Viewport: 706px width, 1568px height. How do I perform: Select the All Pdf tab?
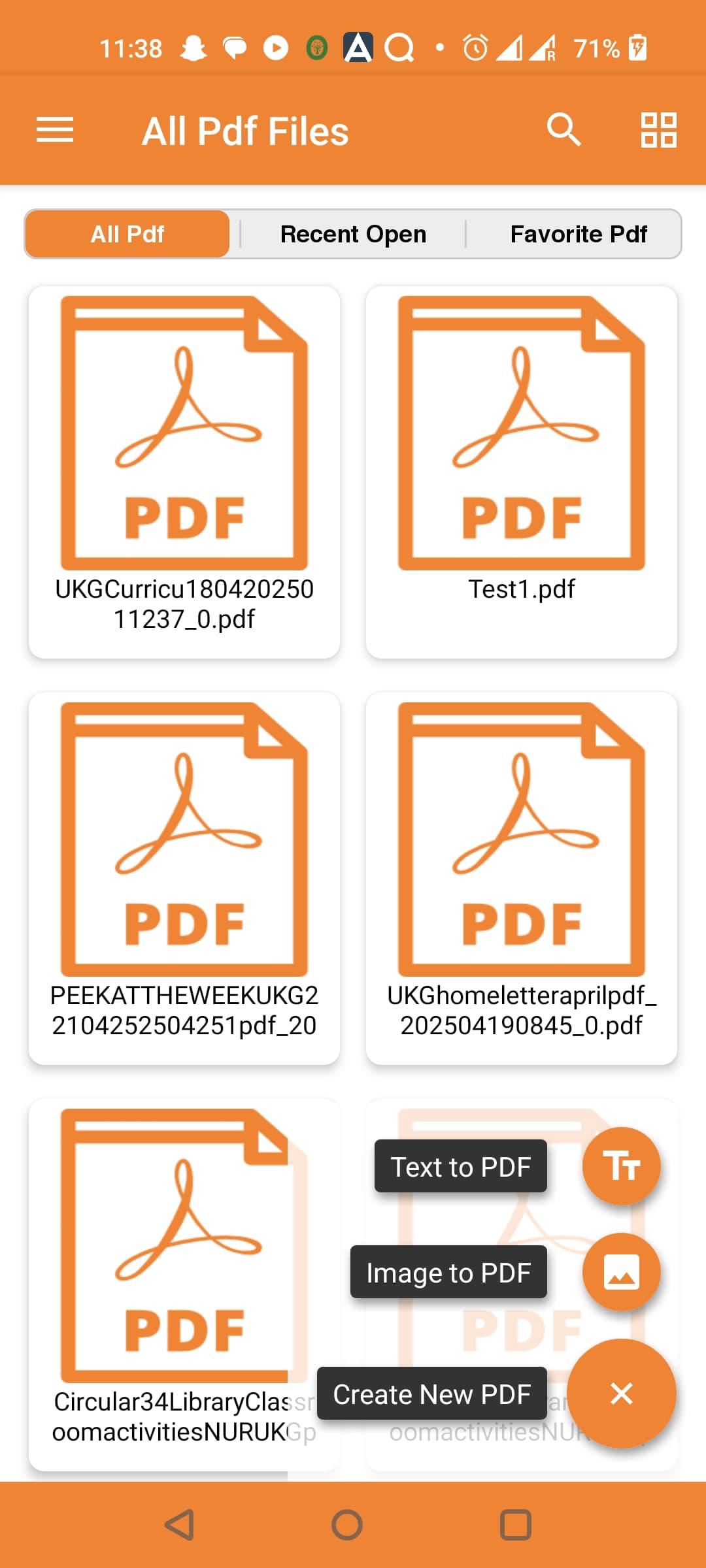[x=127, y=233]
